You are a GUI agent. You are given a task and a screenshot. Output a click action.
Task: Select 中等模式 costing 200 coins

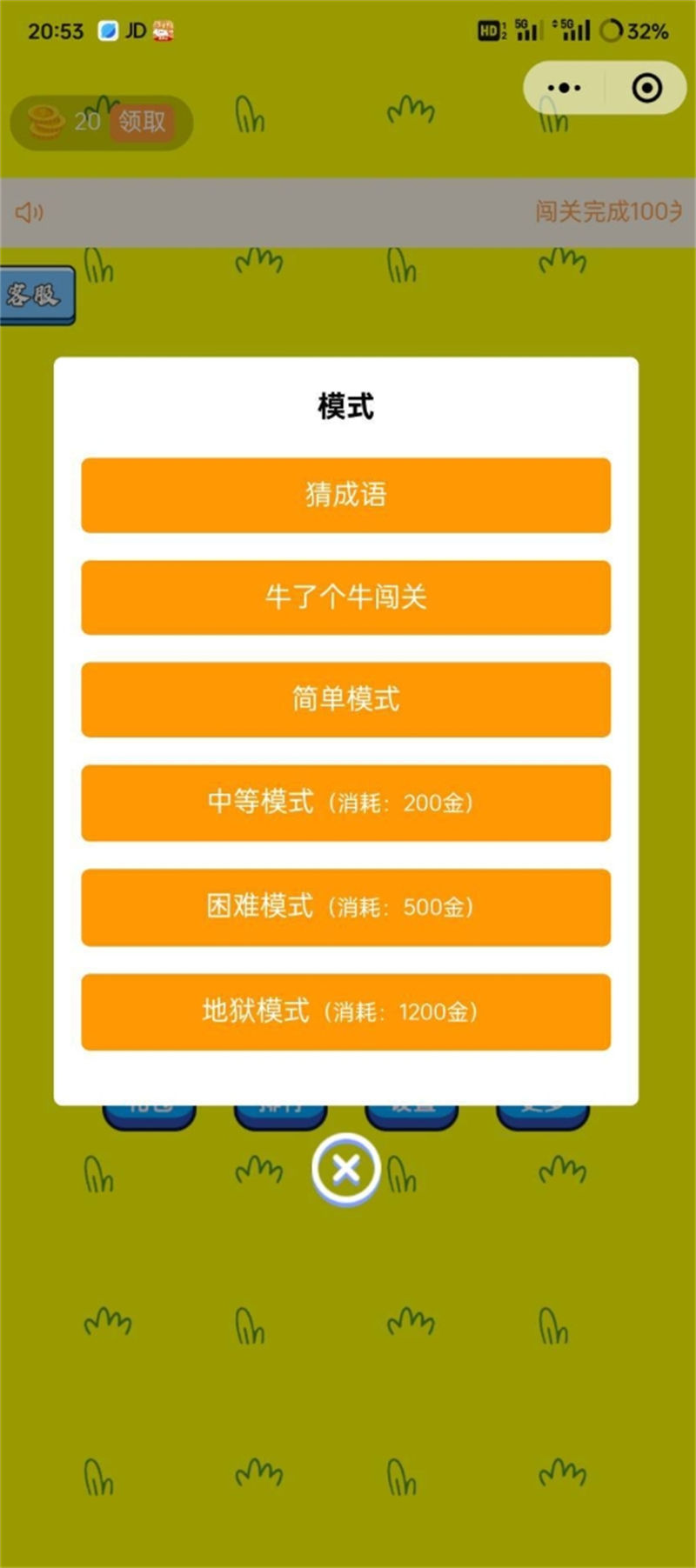click(345, 803)
